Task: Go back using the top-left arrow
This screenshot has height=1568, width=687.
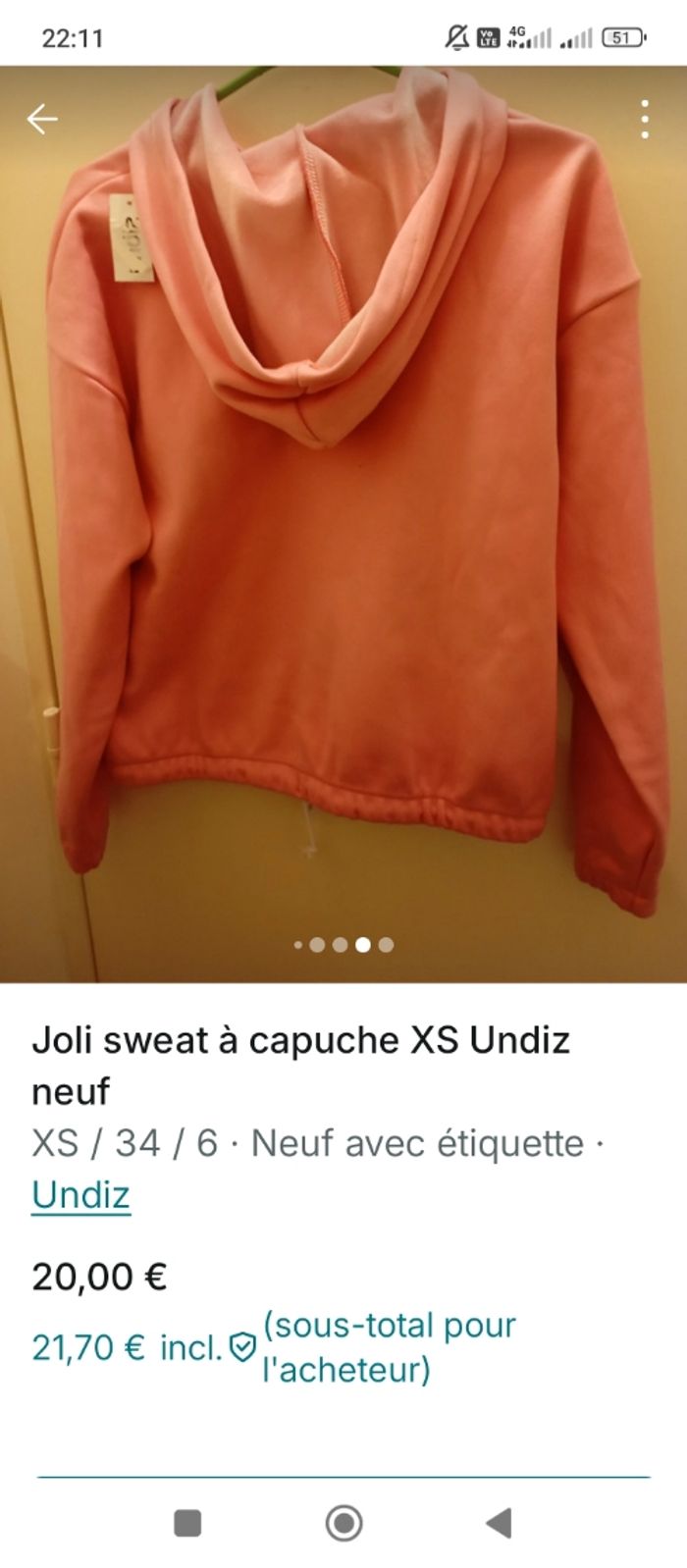Action: coord(42,120)
